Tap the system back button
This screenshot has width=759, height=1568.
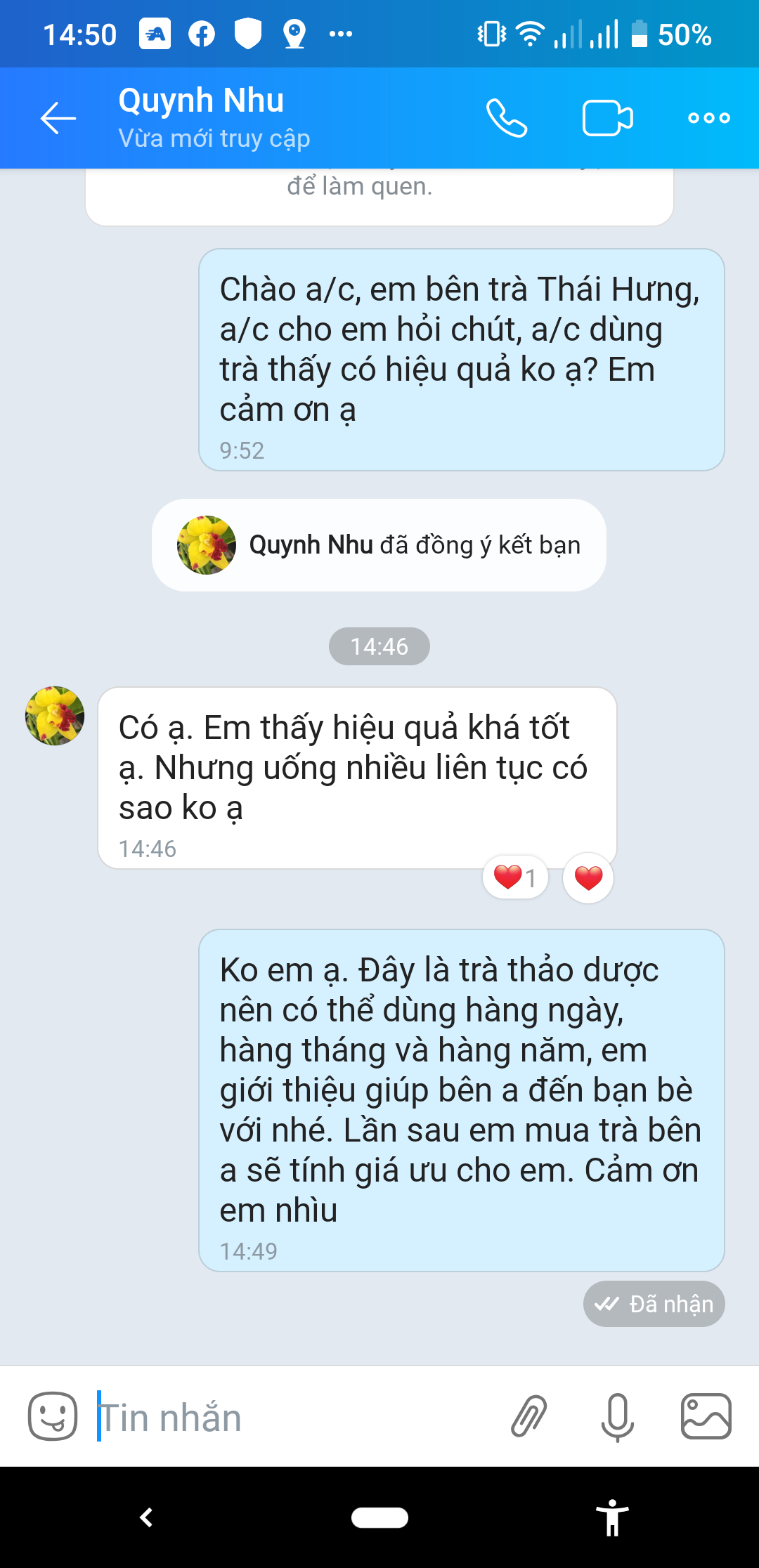146,1517
